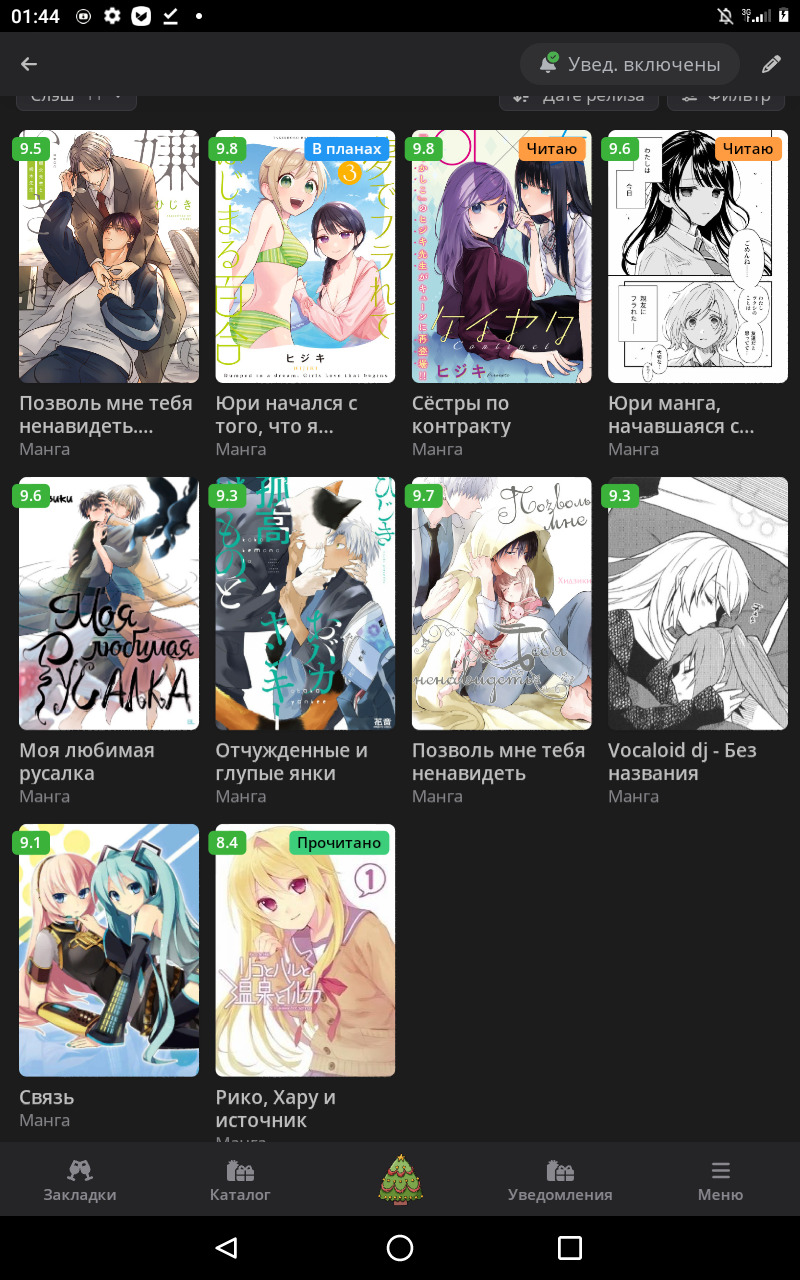Open manga Сёстры по контракту
The height and width of the screenshot is (1280, 800).
(501, 257)
